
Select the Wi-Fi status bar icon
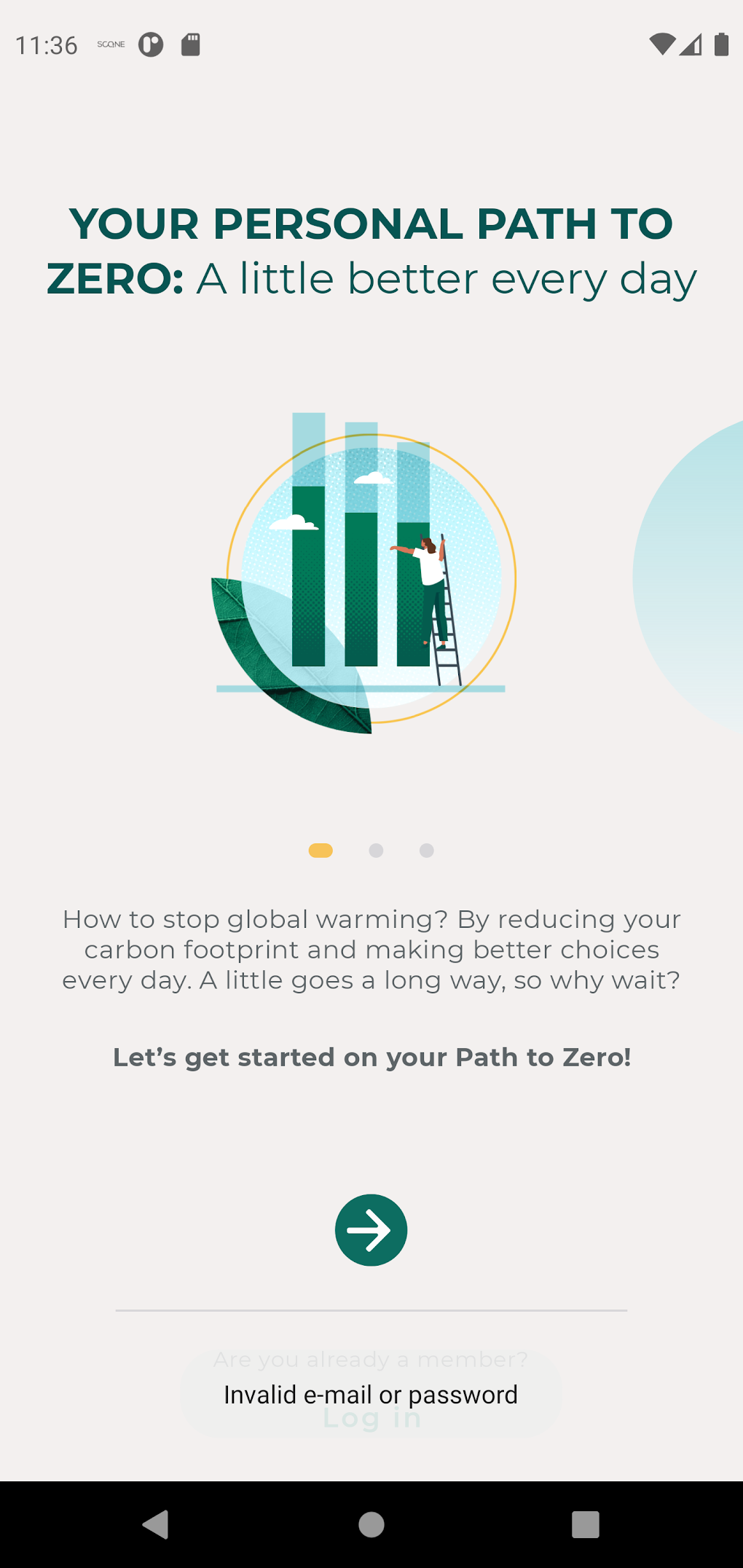point(661,44)
